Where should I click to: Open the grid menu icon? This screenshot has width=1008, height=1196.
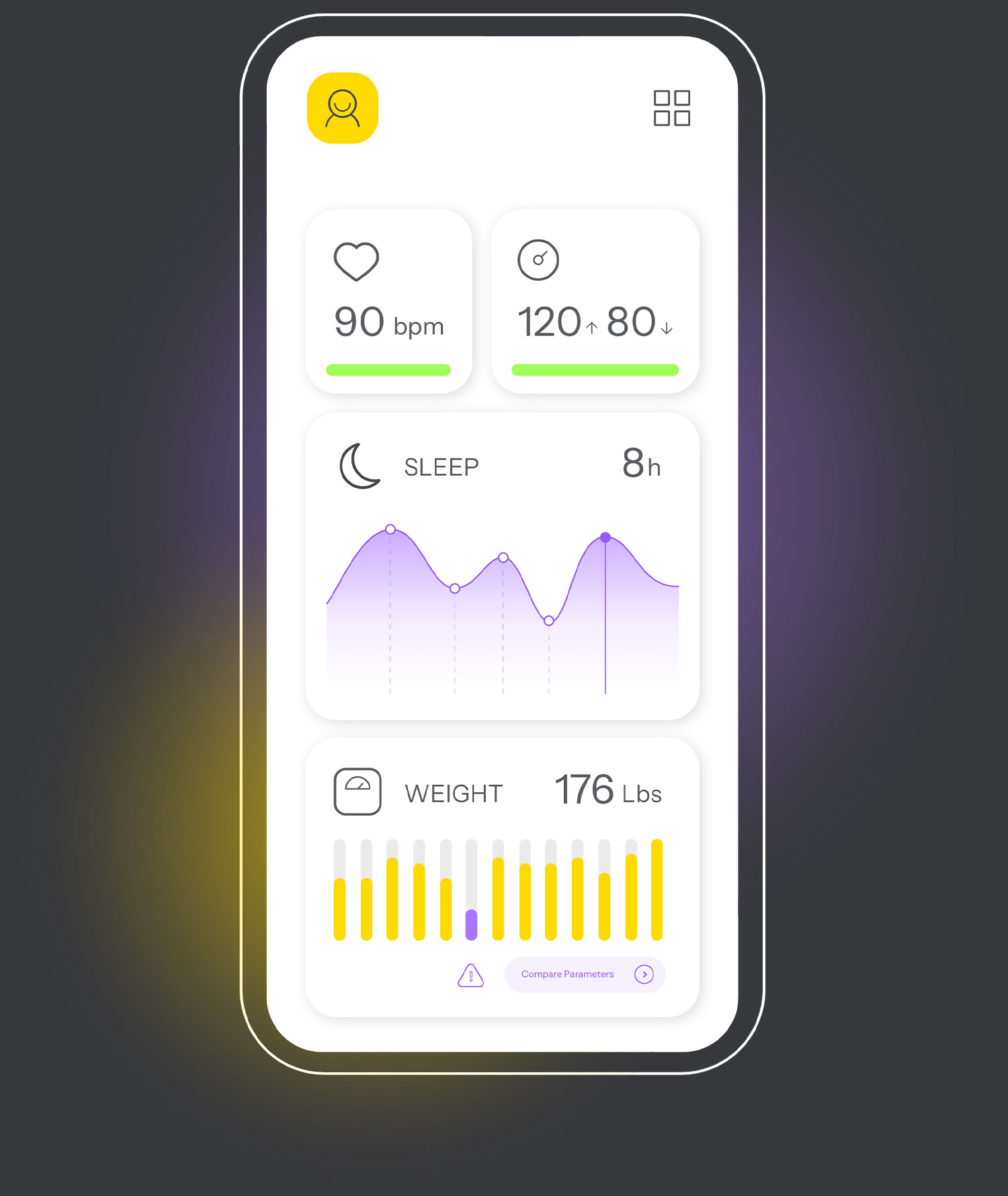(x=671, y=108)
